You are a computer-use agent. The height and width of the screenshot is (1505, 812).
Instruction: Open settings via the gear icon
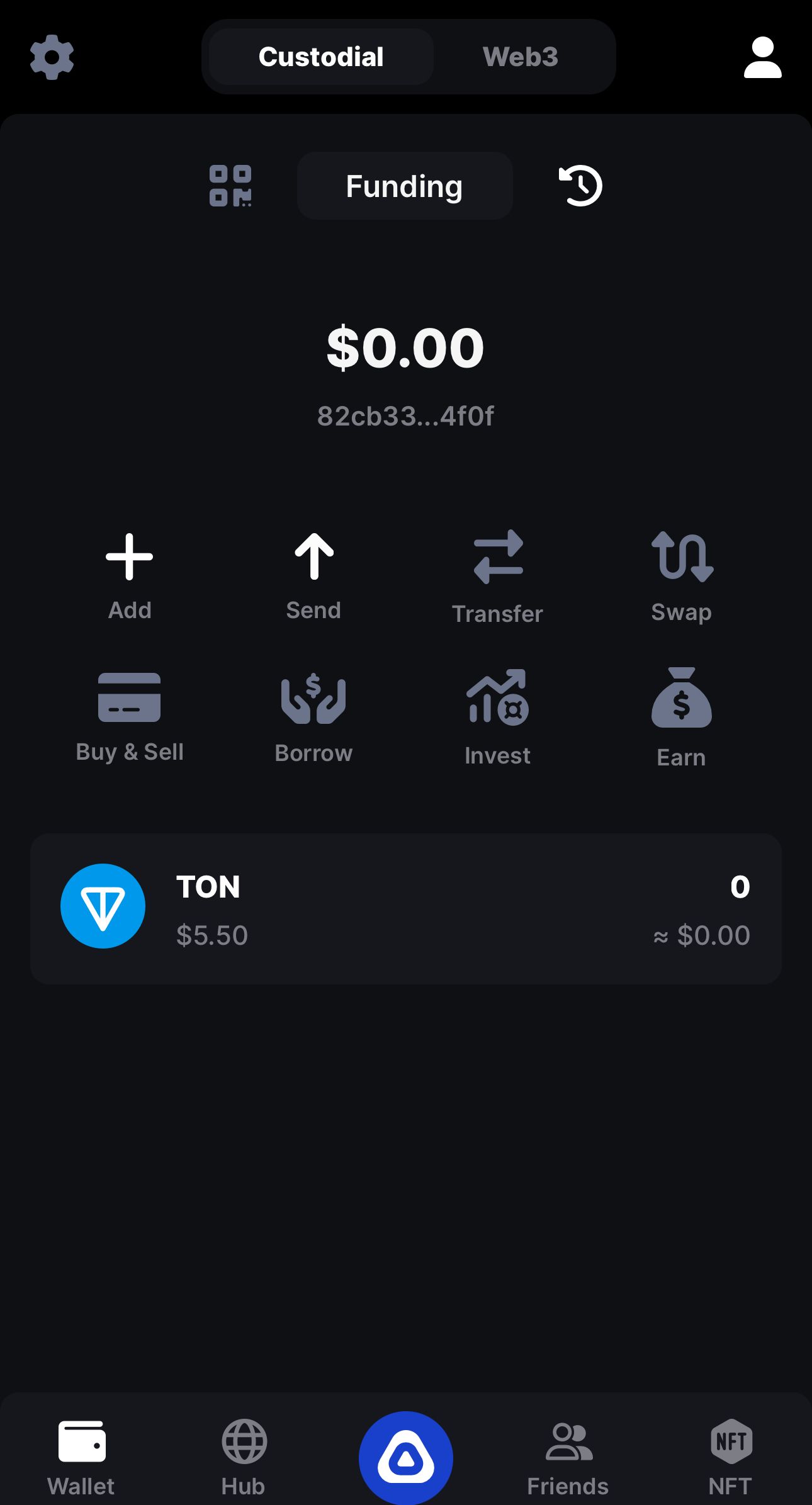click(52, 57)
